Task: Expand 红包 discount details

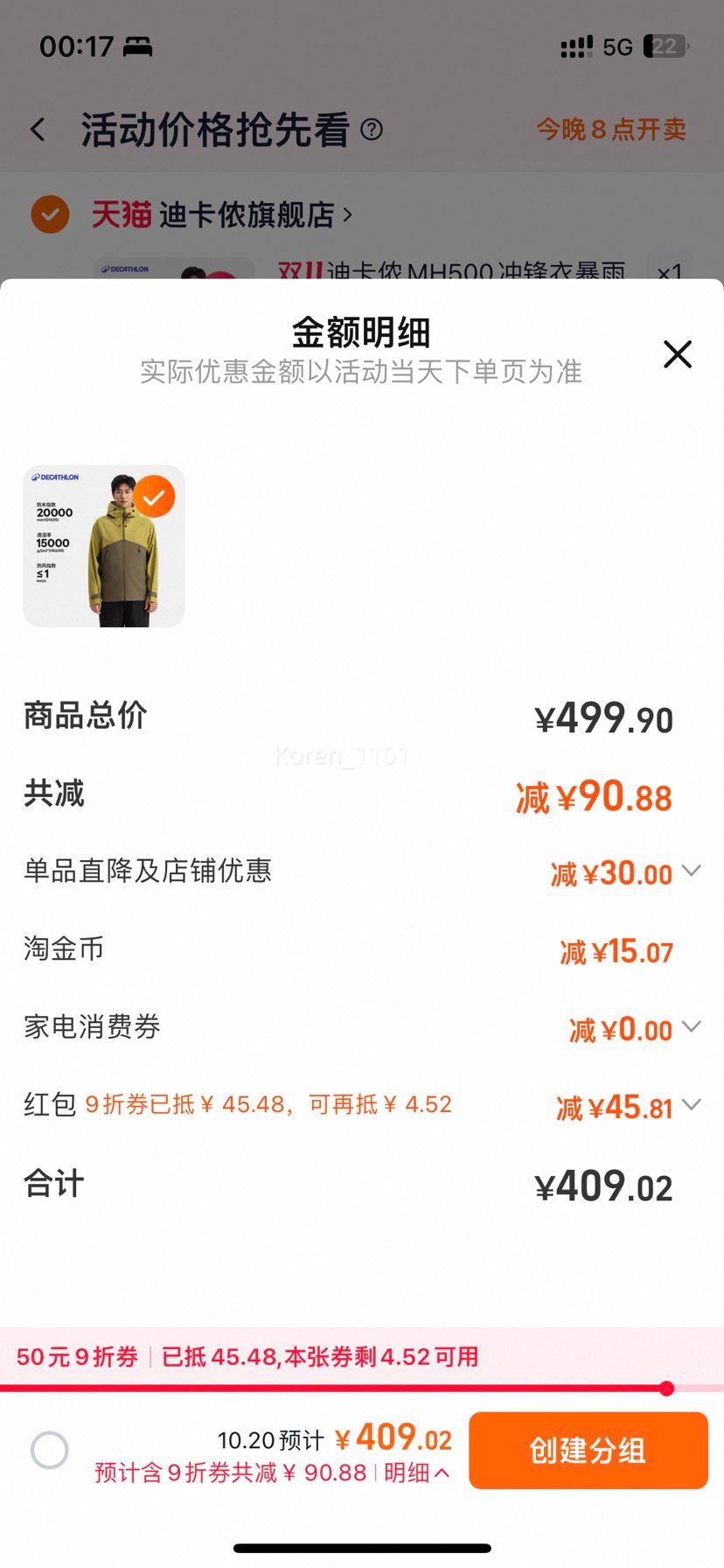Action: click(691, 1104)
